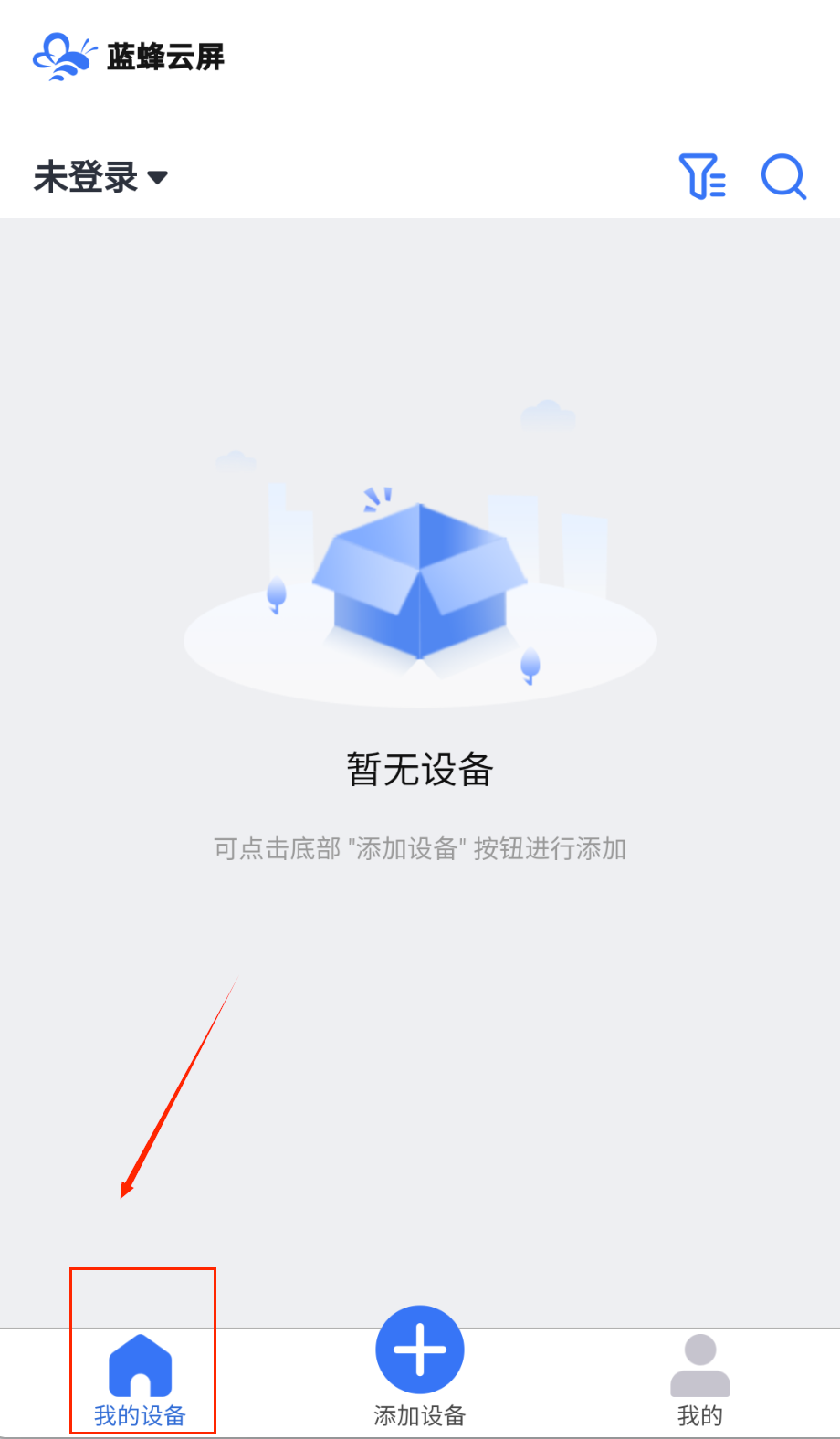Go to the 我的 profile tab
This screenshot has height=1439, width=840.
pyautogui.click(x=700, y=1379)
